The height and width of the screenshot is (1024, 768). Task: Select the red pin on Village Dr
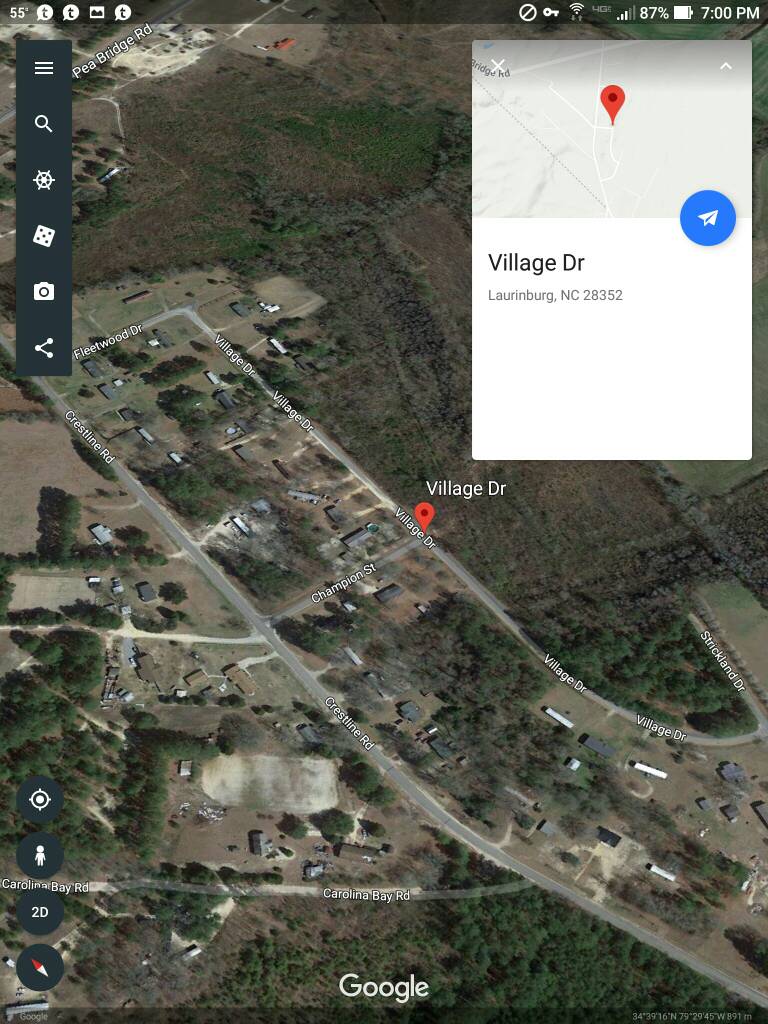[x=424, y=516]
